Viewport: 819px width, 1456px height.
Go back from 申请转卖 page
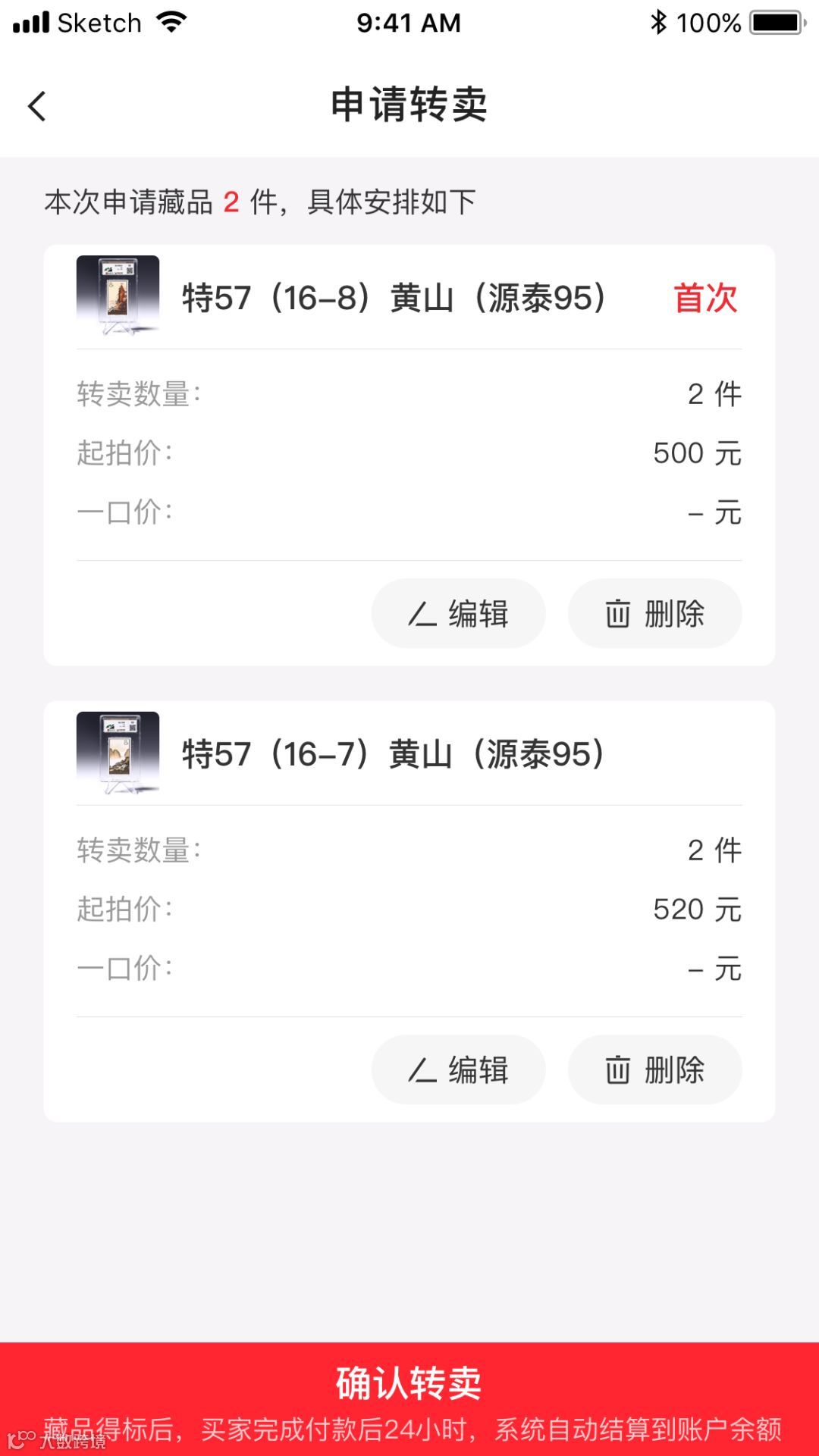coord(37,106)
